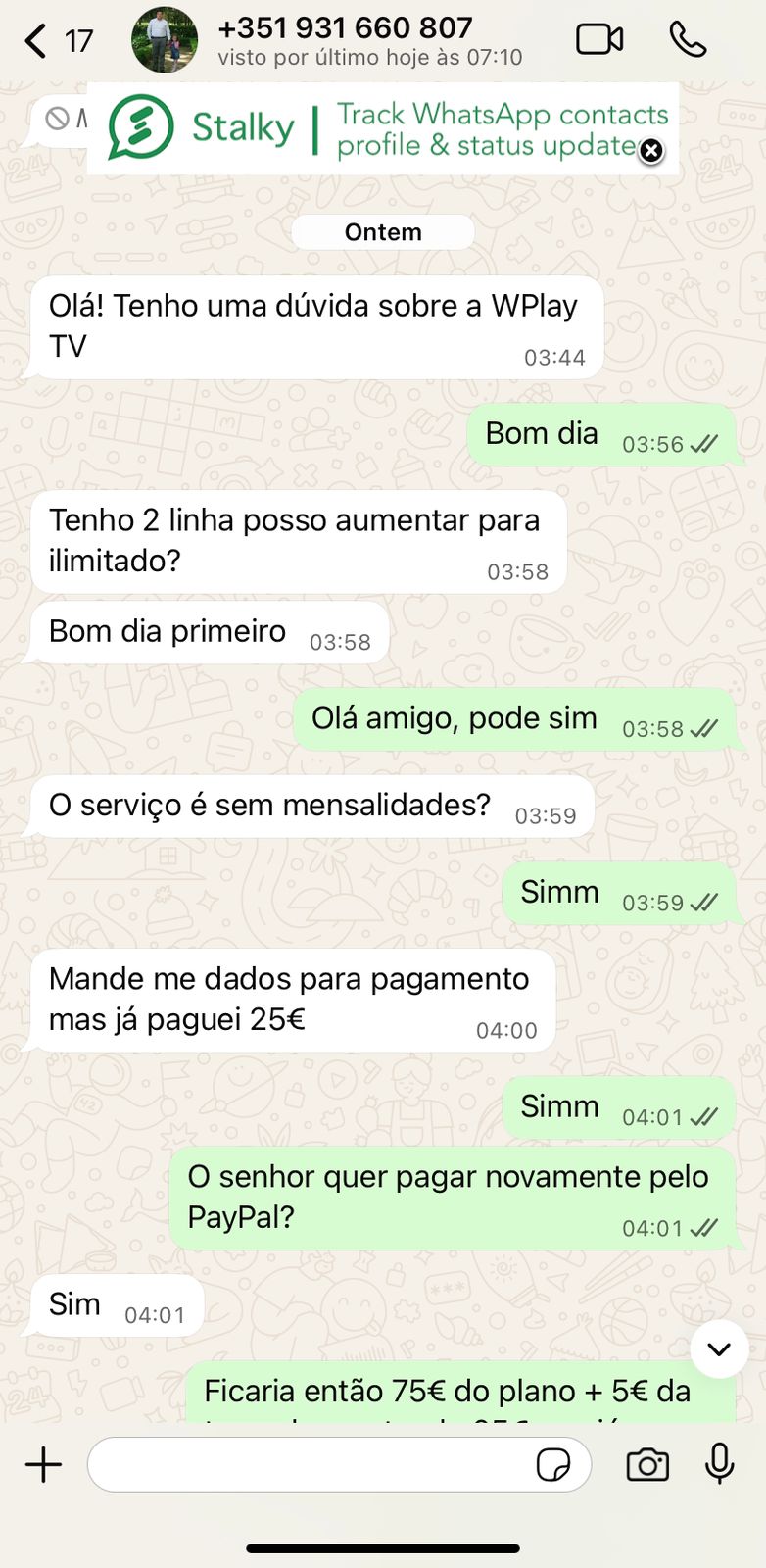Open the camera
766x1568 pixels.
click(647, 1465)
